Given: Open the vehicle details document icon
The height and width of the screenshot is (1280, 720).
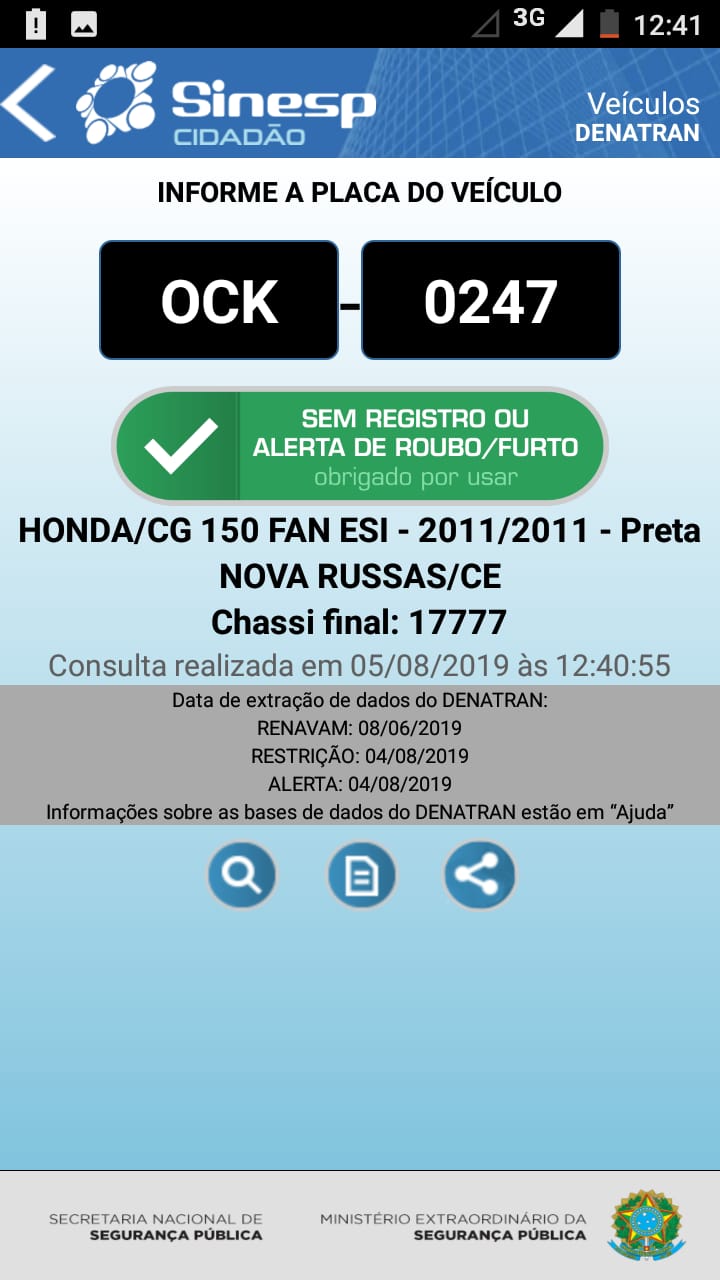Looking at the screenshot, I should (361, 875).
